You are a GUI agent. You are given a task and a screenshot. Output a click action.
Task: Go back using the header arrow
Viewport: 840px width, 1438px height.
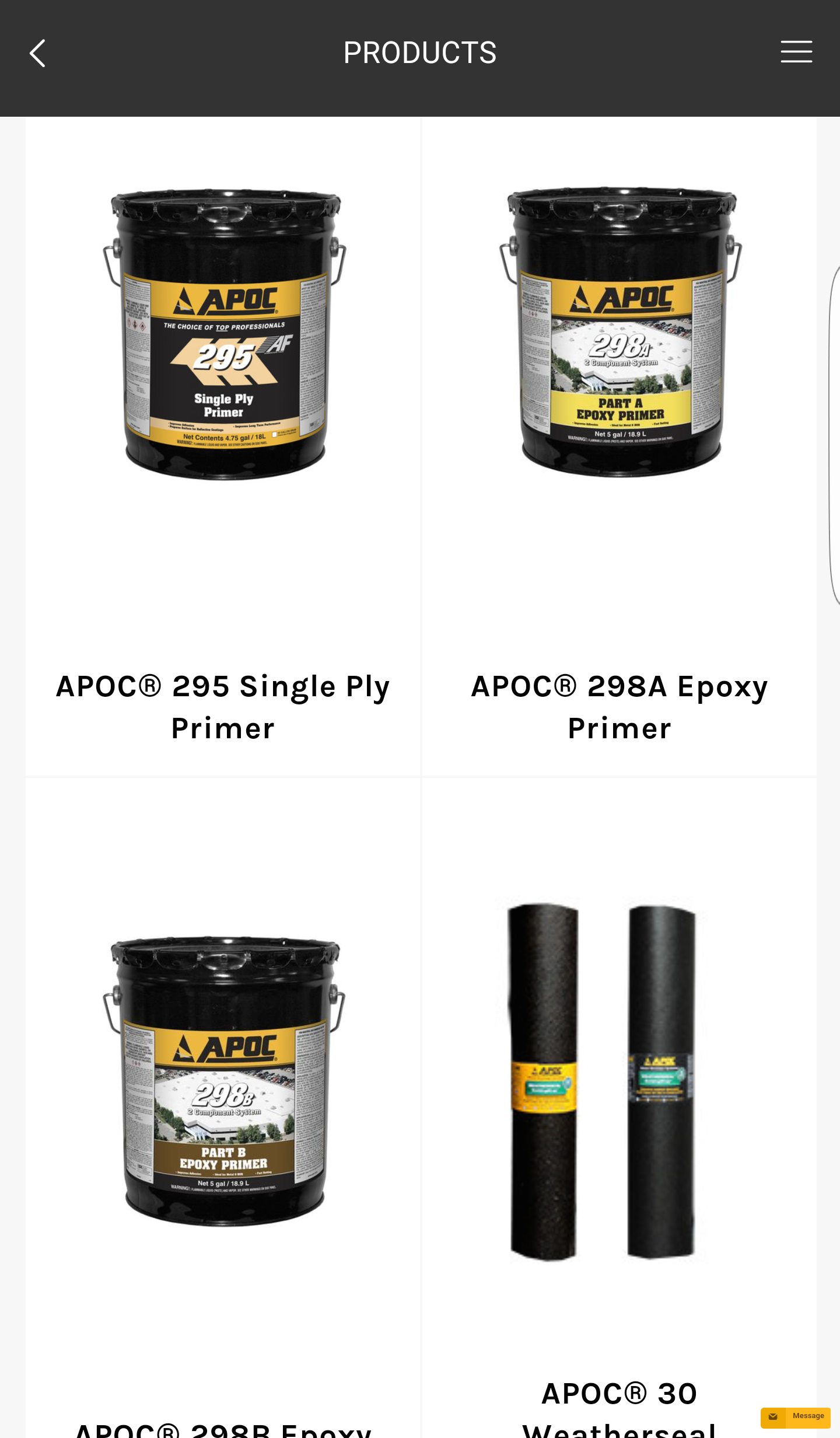37,53
